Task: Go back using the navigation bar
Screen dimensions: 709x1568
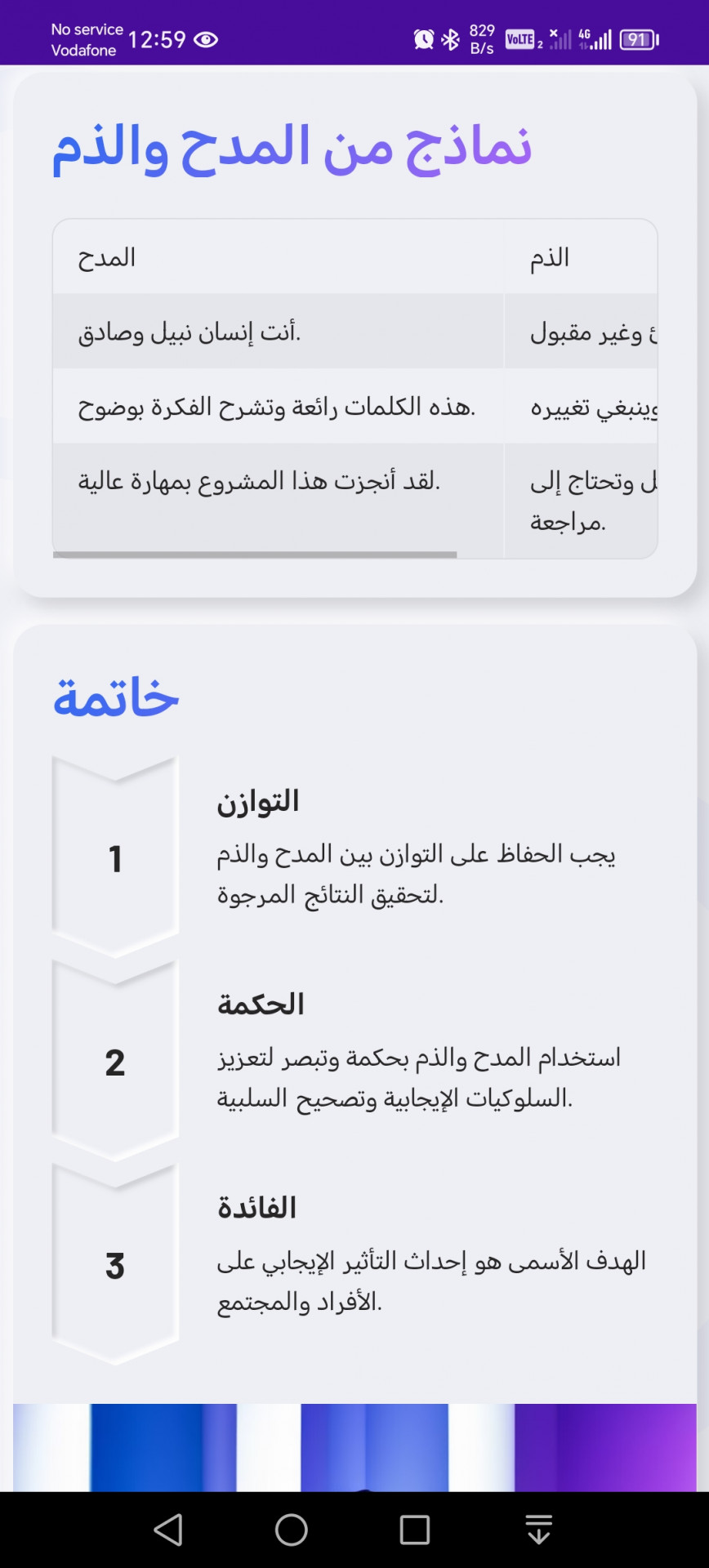Action: tap(168, 1530)
